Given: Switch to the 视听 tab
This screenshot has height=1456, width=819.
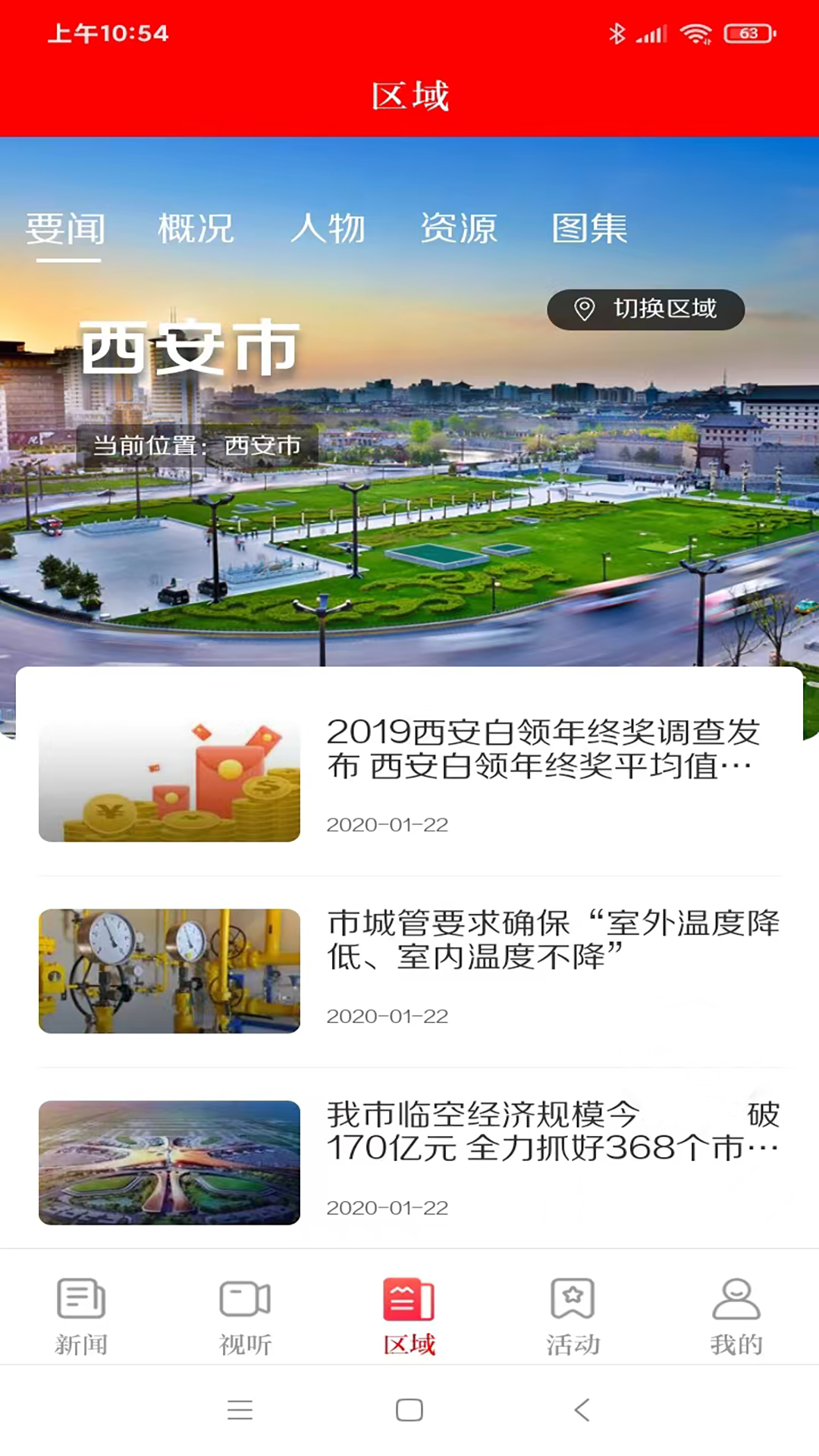Looking at the screenshot, I should pyautogui.click(x=245, y=1316).
